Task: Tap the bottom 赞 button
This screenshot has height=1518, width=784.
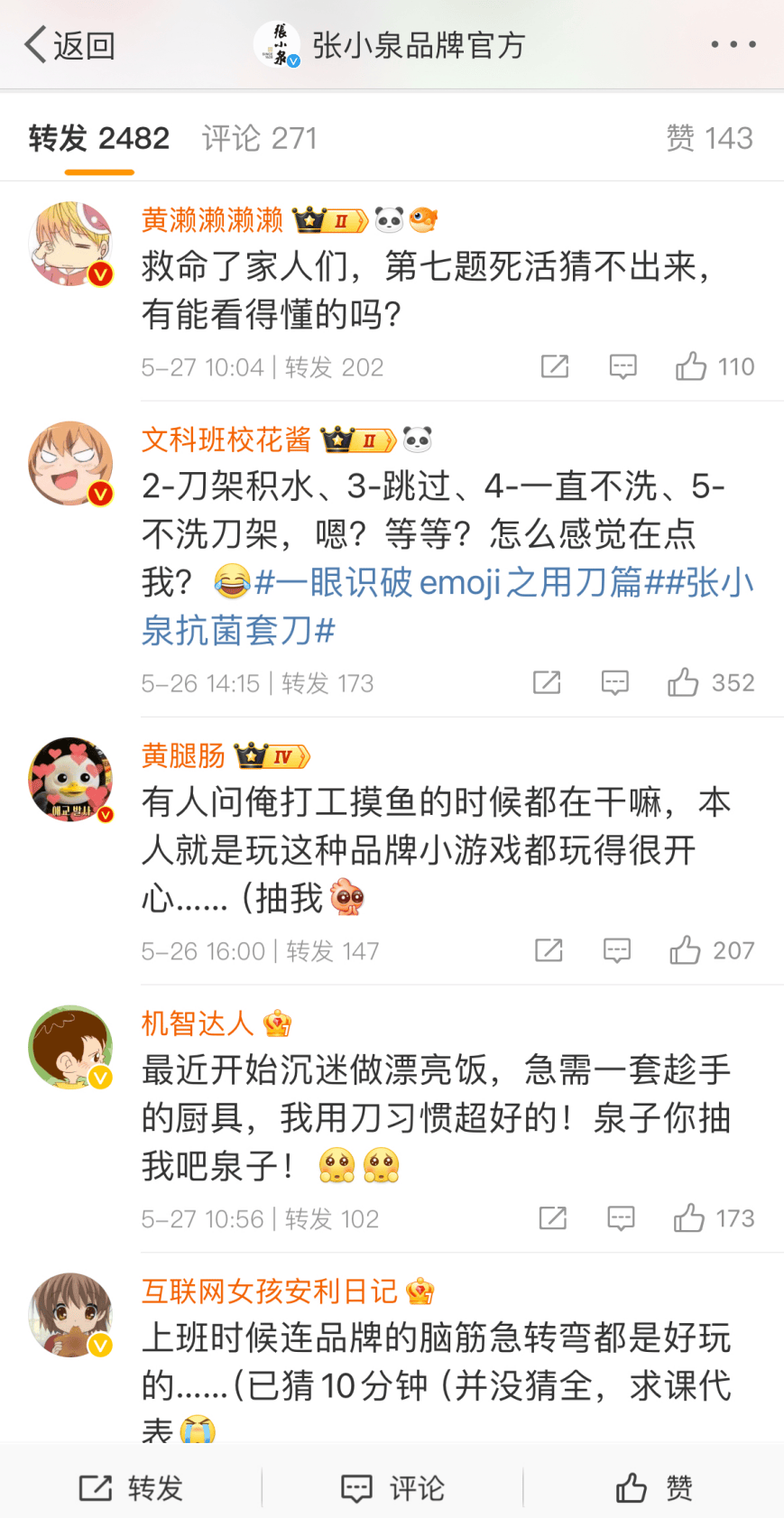Action: point(654,1487)
